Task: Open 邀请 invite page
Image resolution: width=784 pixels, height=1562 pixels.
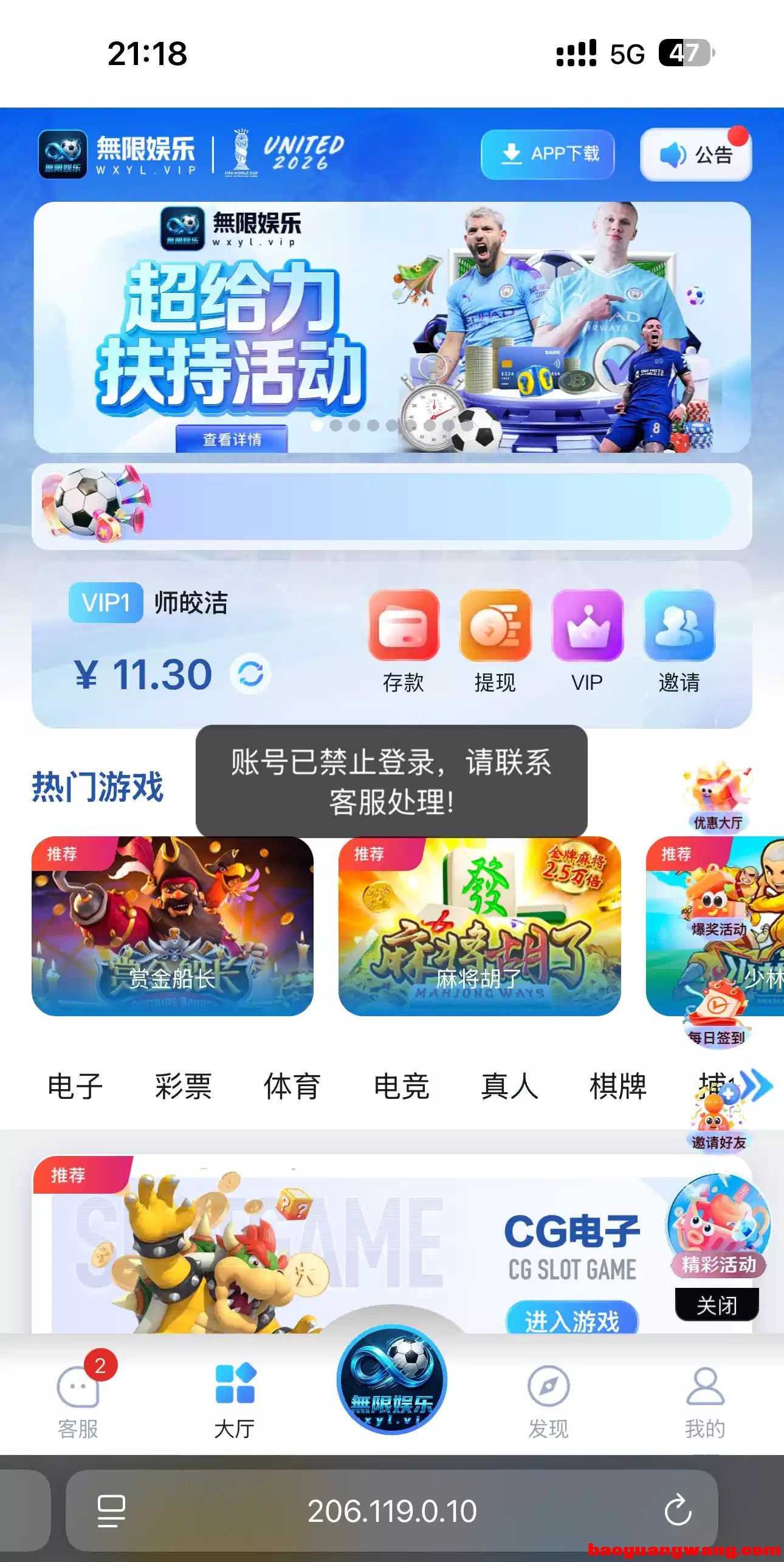Action: pyautogui.click(x=679, y=641)
